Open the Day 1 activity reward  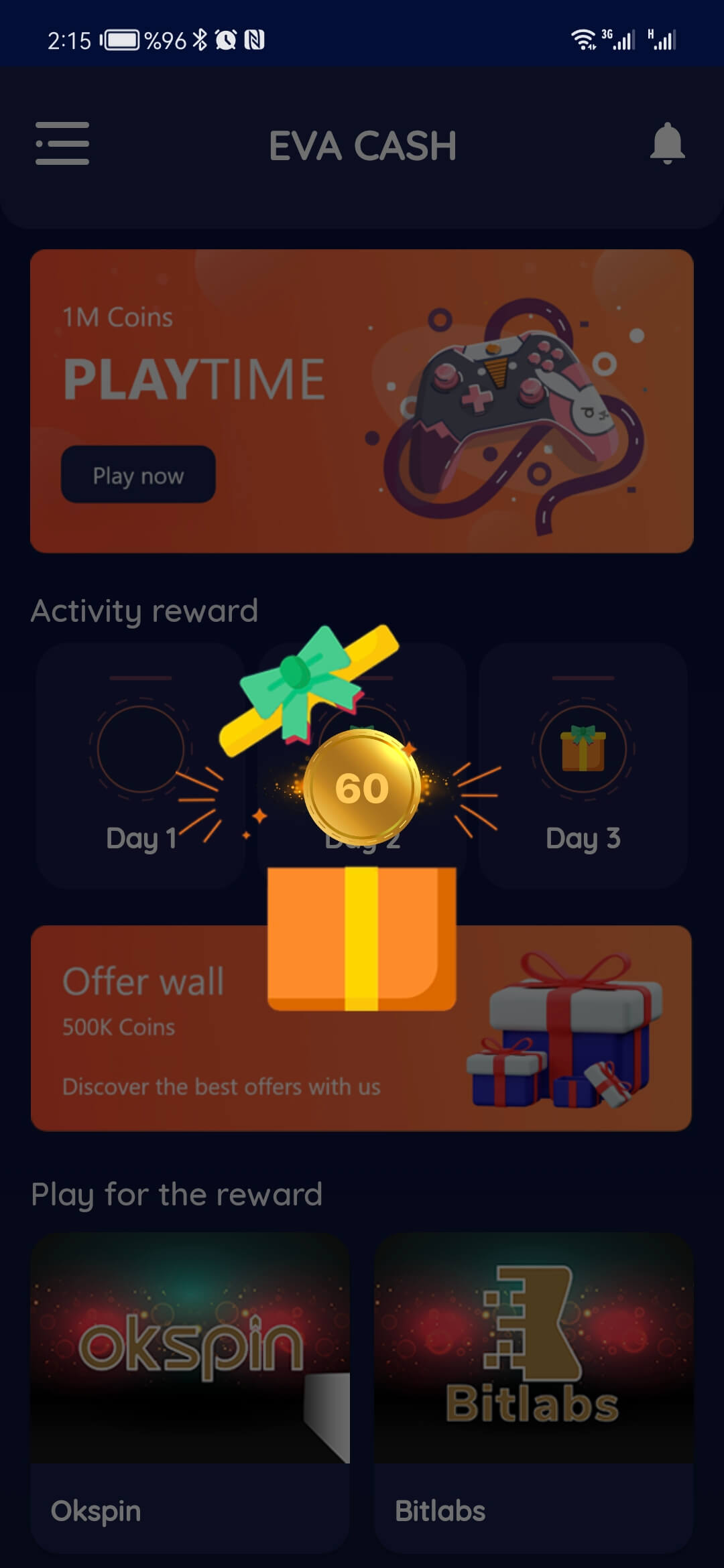tap(140, 766)
